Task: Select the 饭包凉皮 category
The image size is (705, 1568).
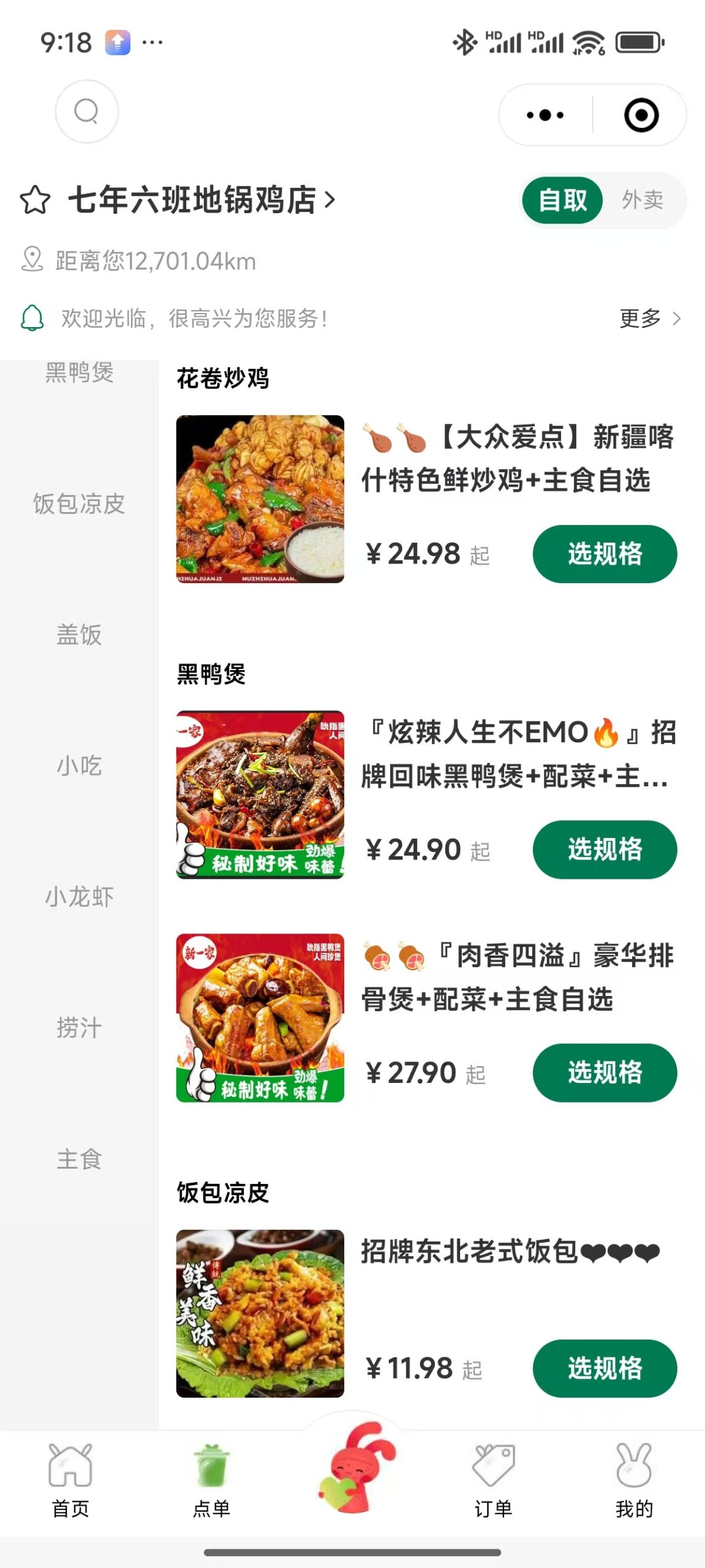Action: 79,504
